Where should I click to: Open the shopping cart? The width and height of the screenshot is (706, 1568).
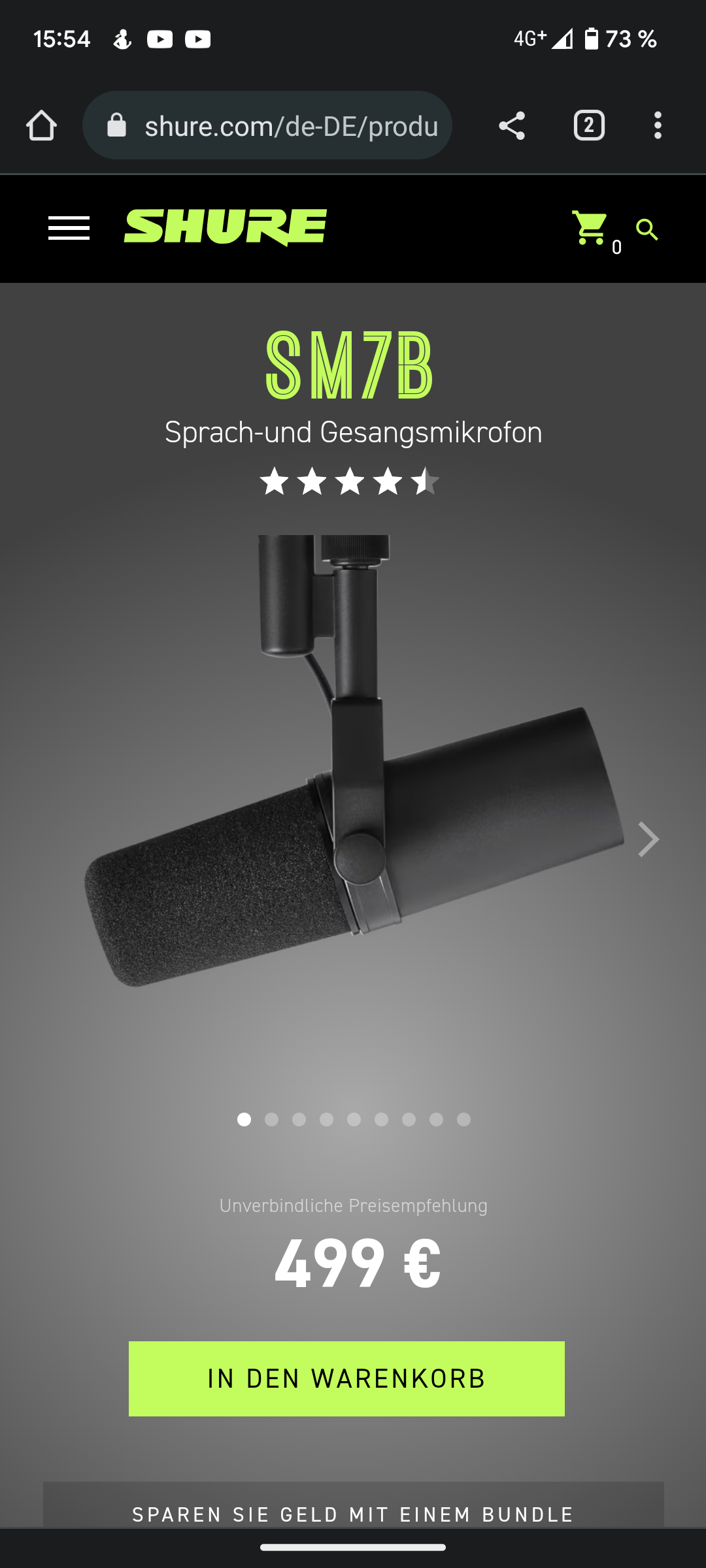click(590, 229)
